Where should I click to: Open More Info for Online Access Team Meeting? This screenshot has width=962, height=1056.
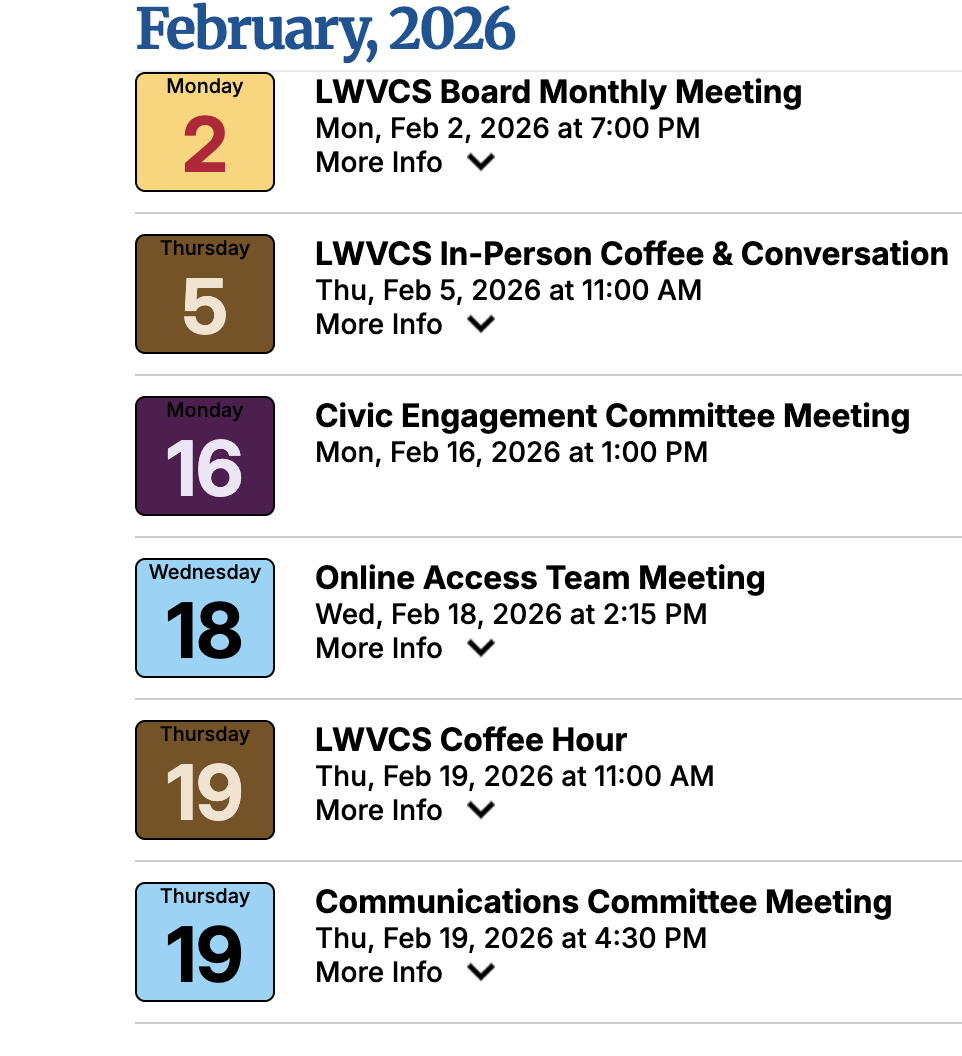pos(405,648)
